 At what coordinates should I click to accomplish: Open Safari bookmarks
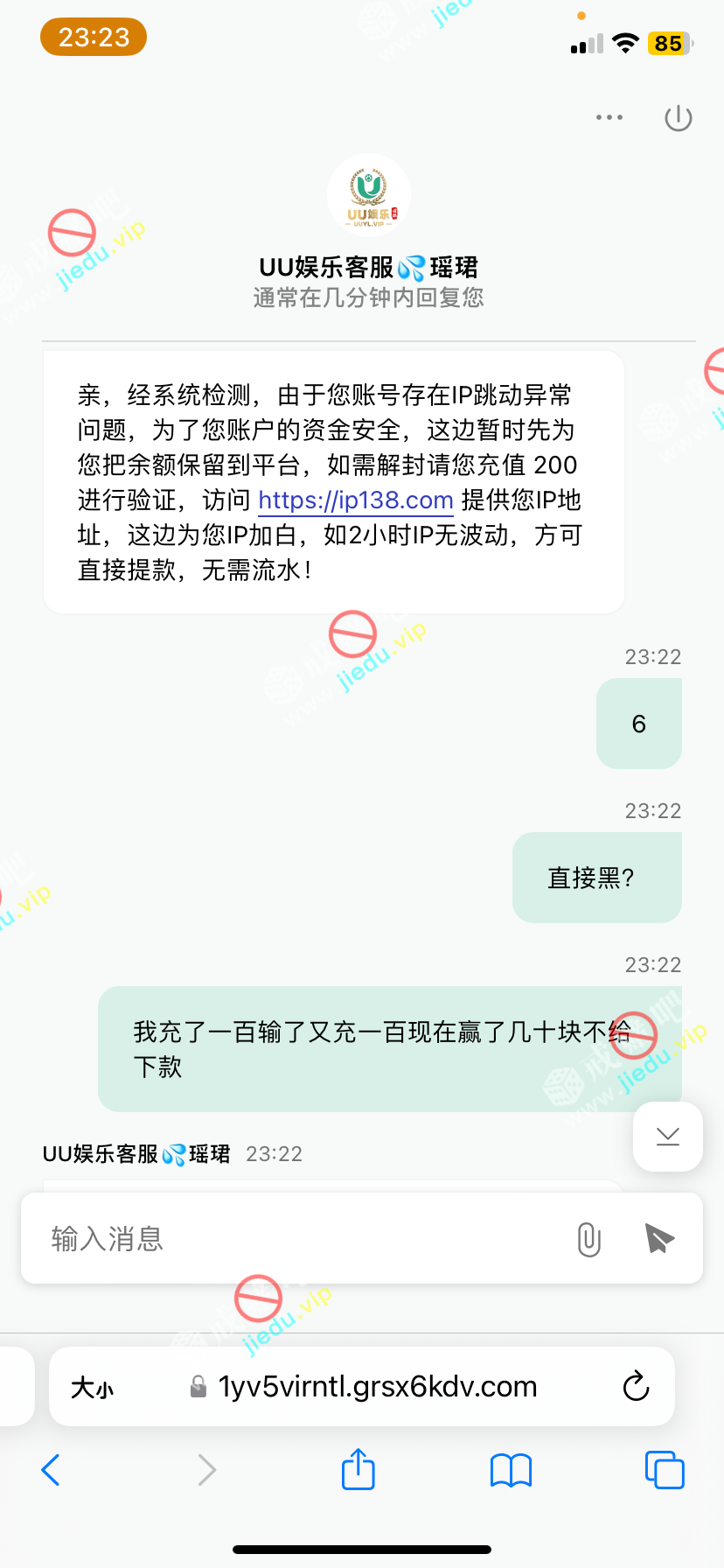tap(511, 1470)
